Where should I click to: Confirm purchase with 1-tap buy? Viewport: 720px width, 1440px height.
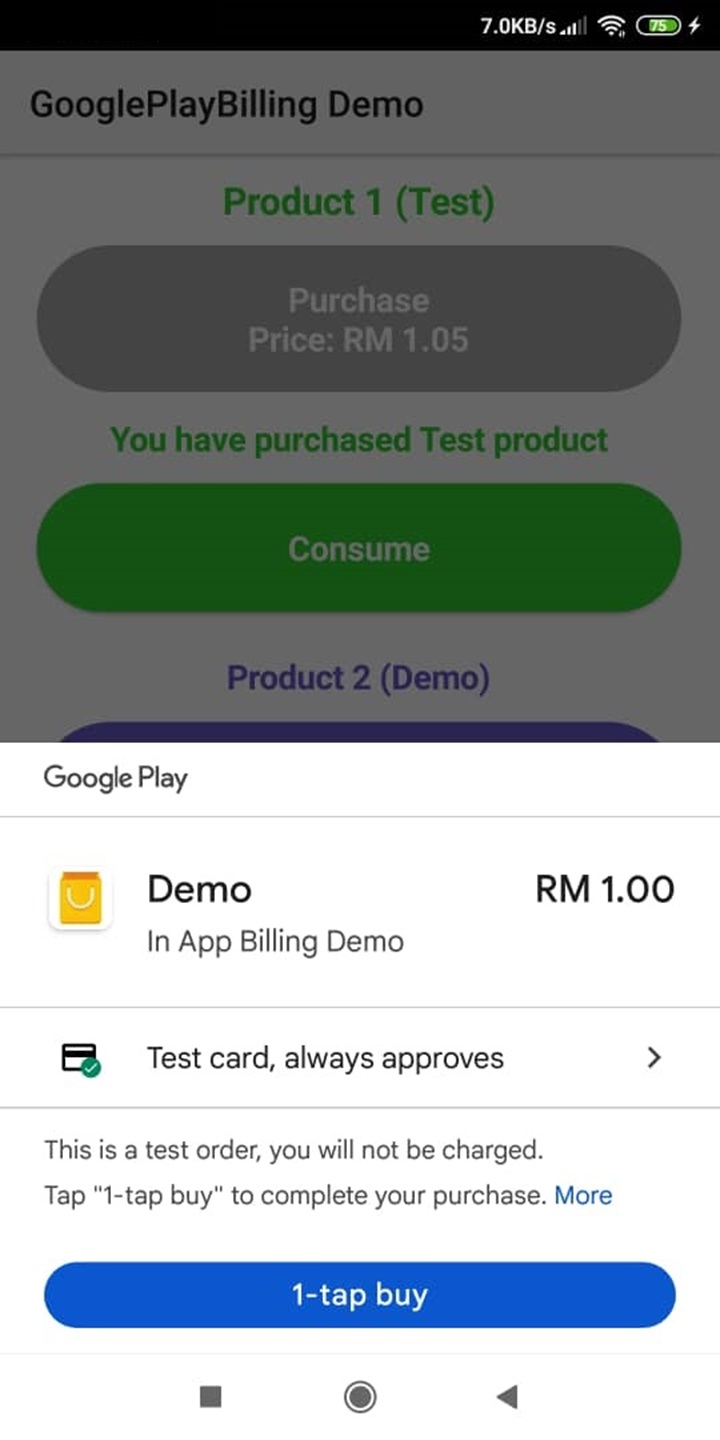[360, 1295]
